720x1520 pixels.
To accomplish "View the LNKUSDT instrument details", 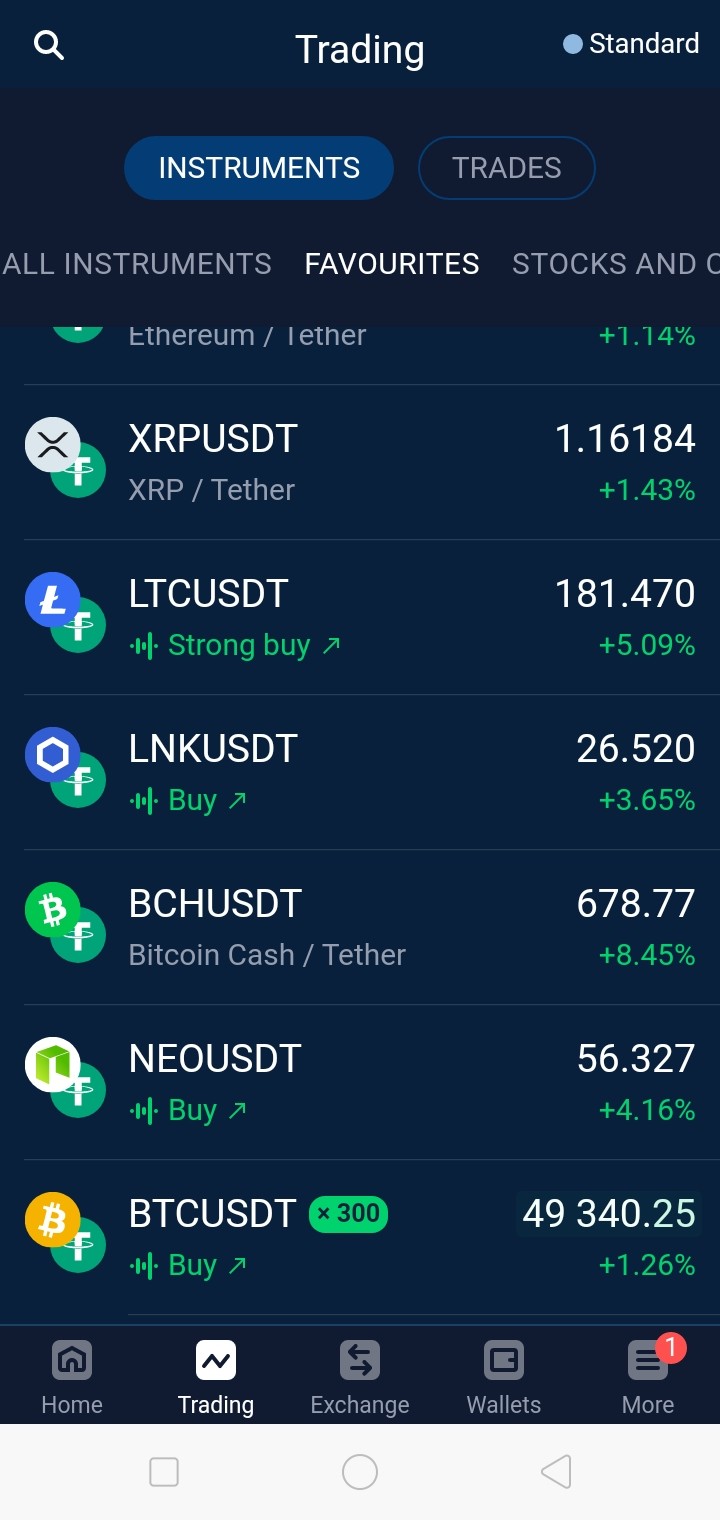I will pos(360,773).
